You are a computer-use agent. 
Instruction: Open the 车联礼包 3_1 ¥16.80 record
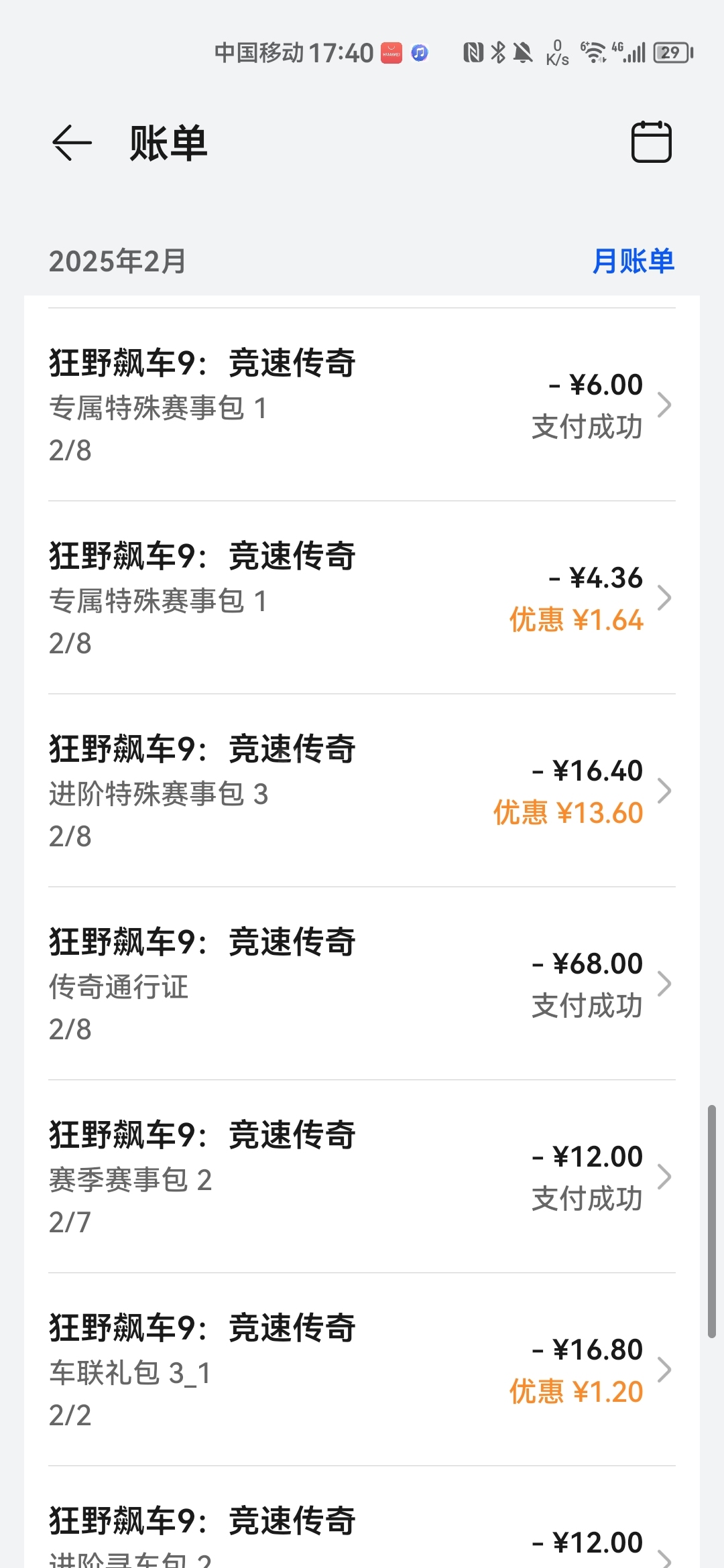pos(362,1370)
